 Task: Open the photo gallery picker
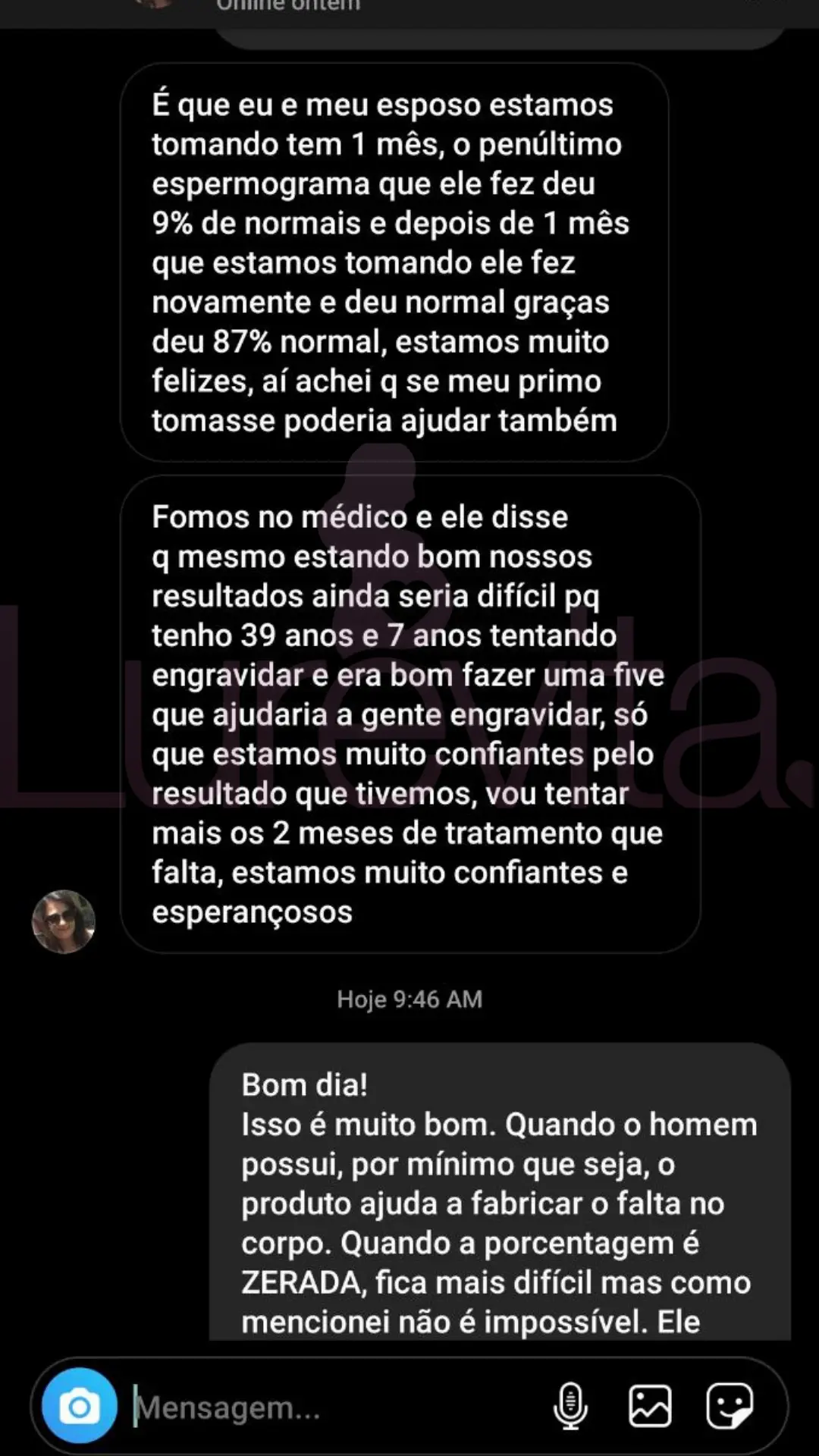pos(650,1405)
